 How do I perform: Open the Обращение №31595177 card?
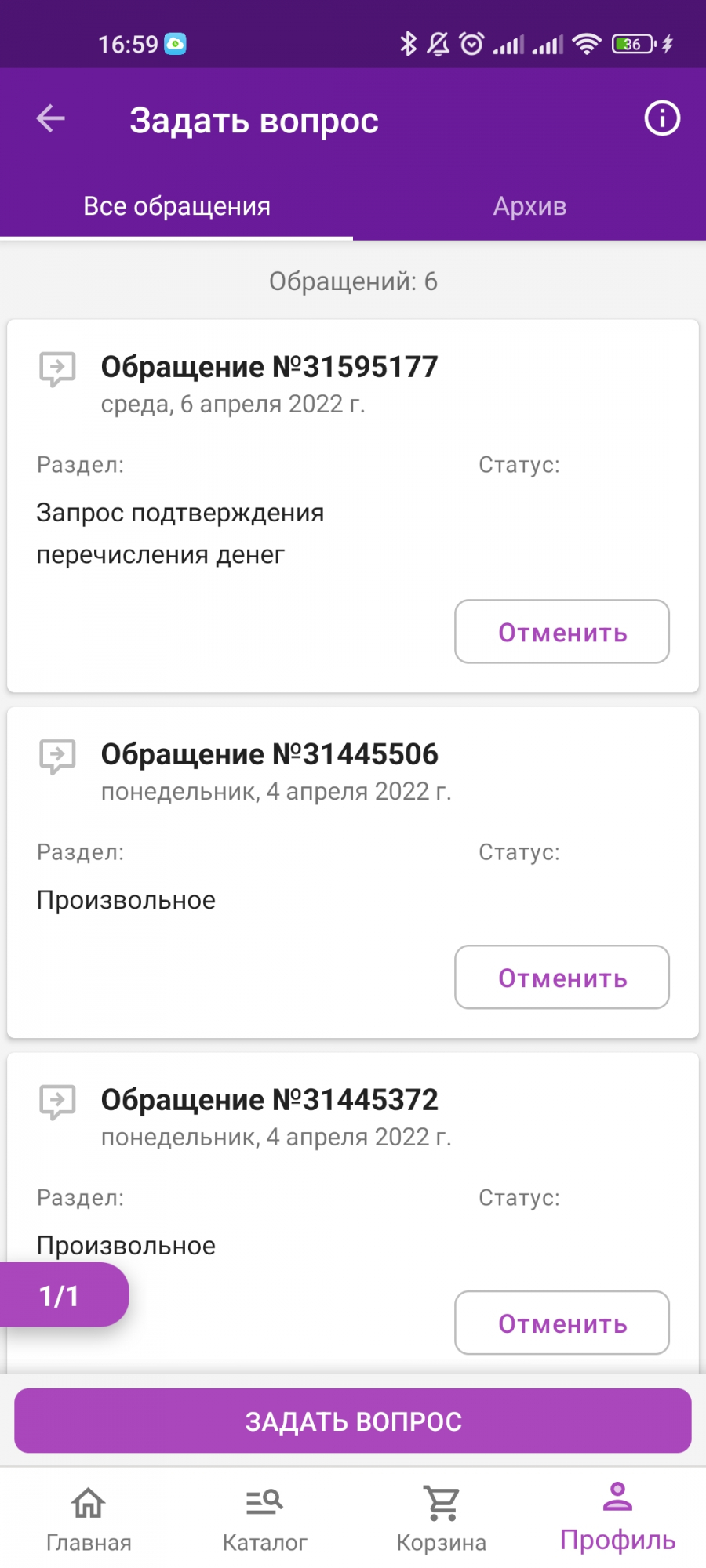pos(353,506)
